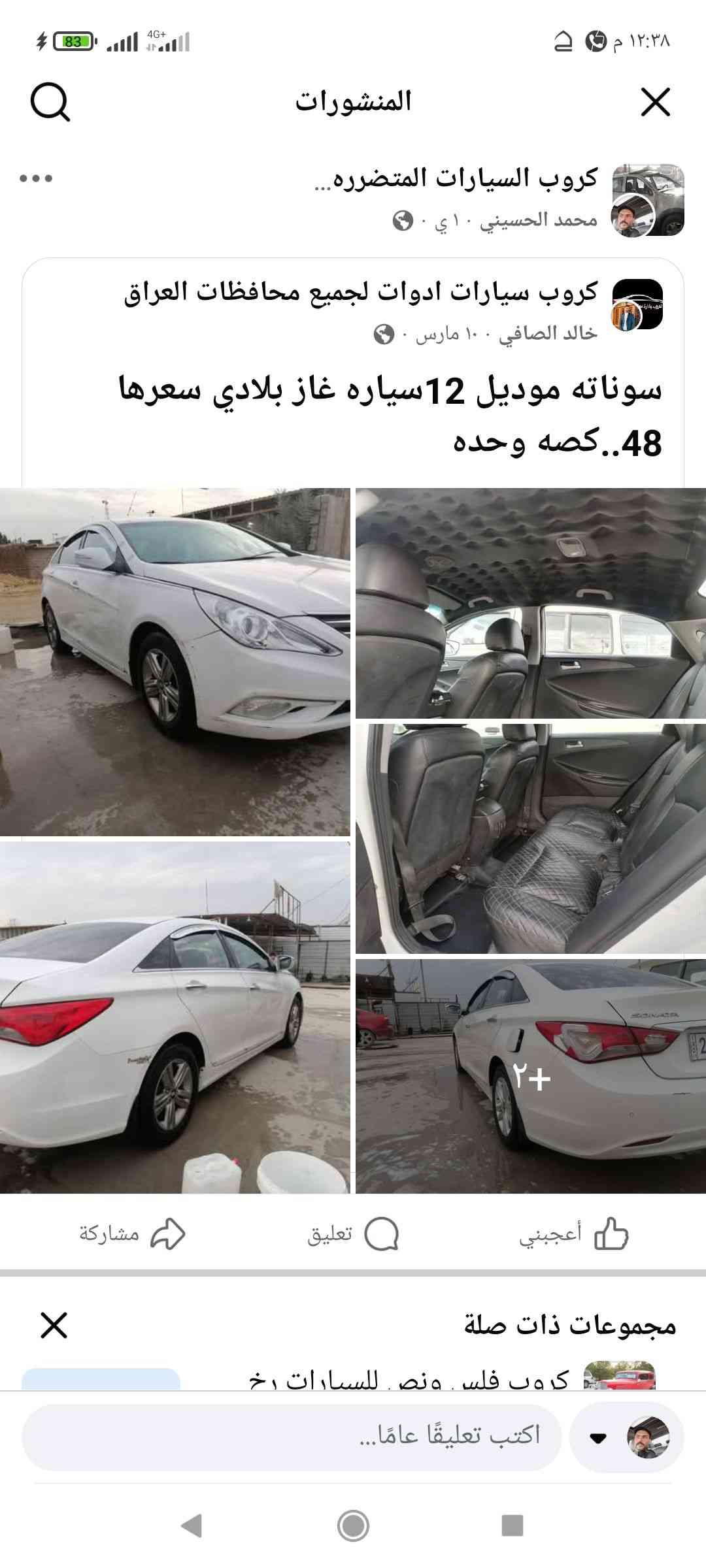Tap تعليق to comment on the post
The height and width of the screenshot is (1568, 706).
coord(353,1234)
